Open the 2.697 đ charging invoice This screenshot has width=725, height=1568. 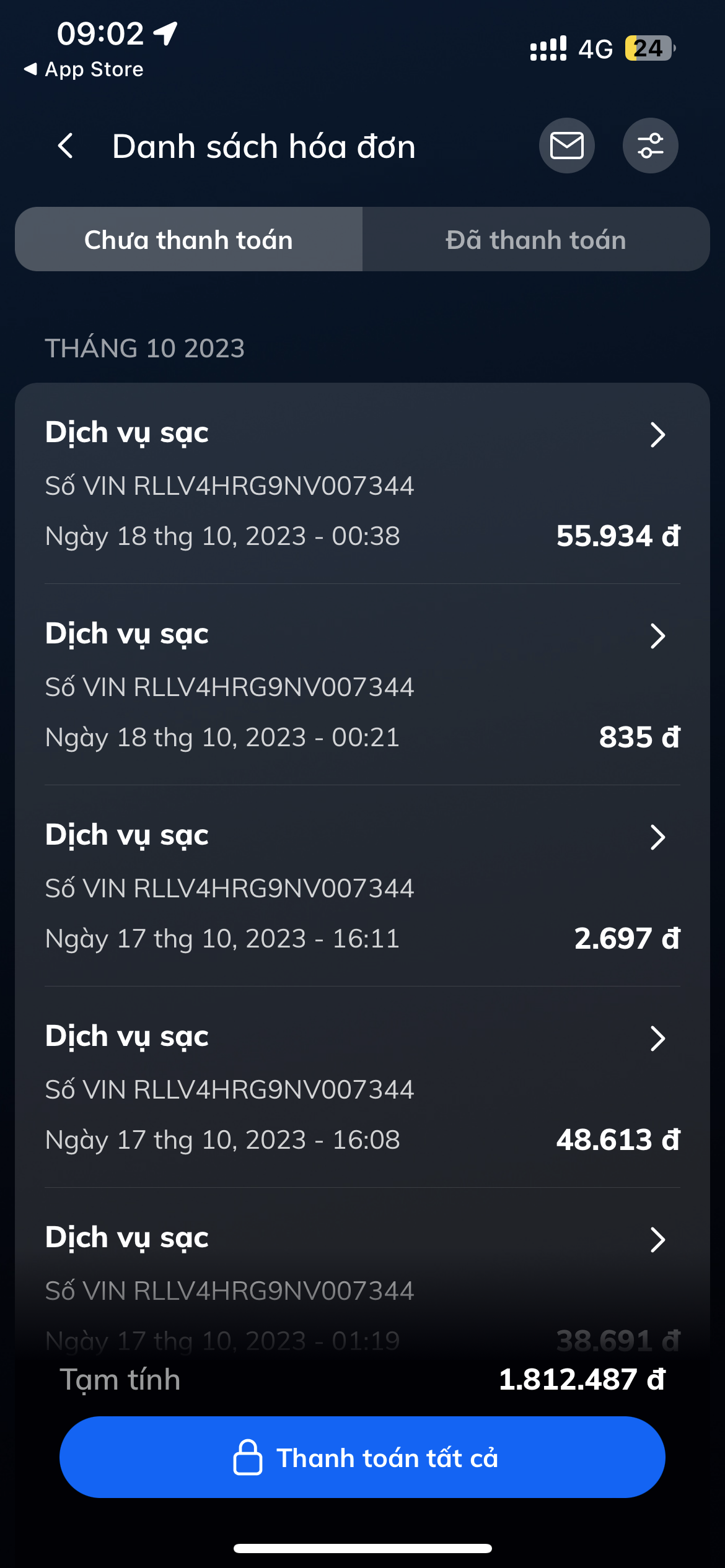coord(362,886)
